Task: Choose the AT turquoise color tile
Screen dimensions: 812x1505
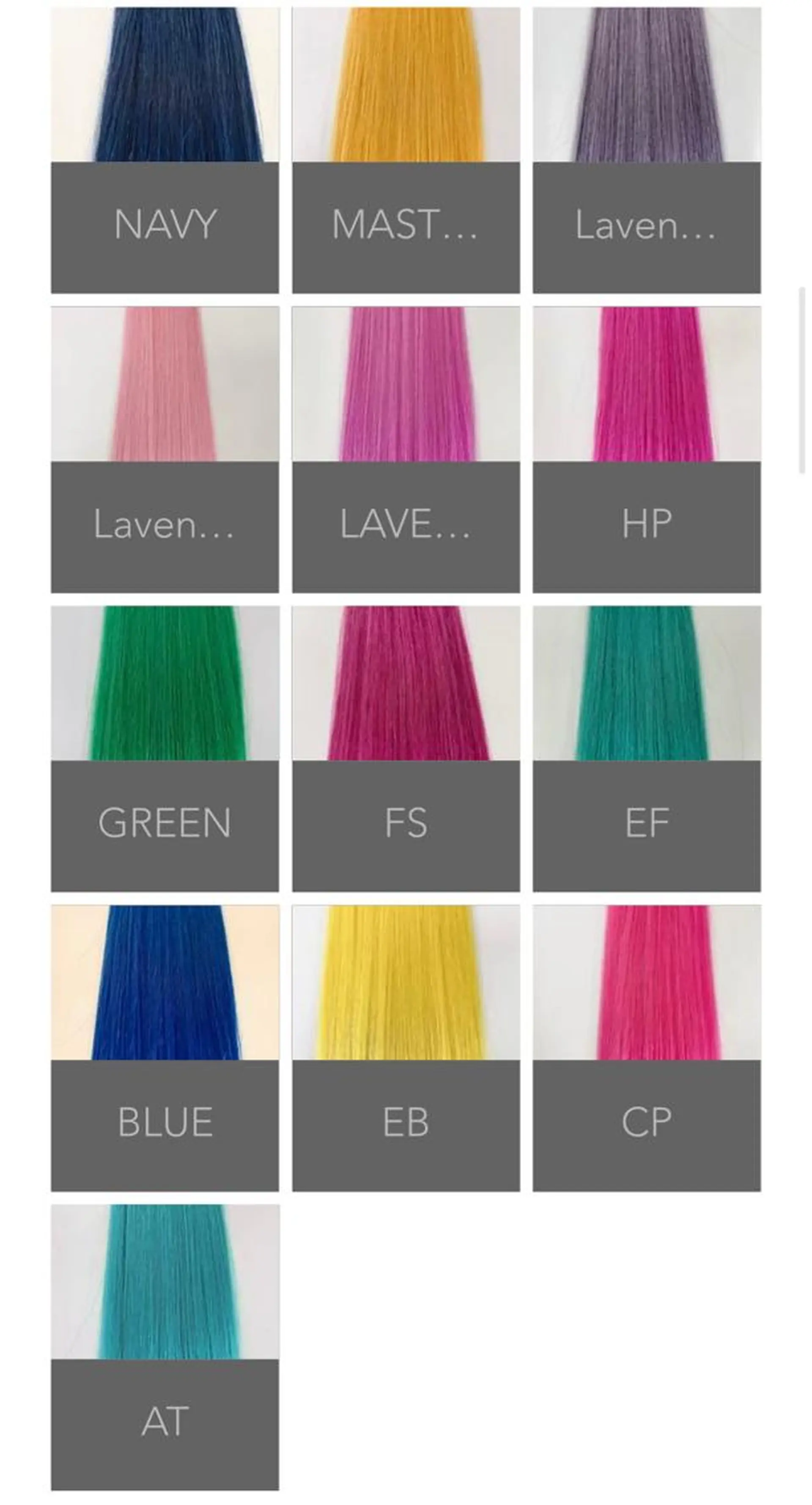Action: click(x=165, y=1347)
